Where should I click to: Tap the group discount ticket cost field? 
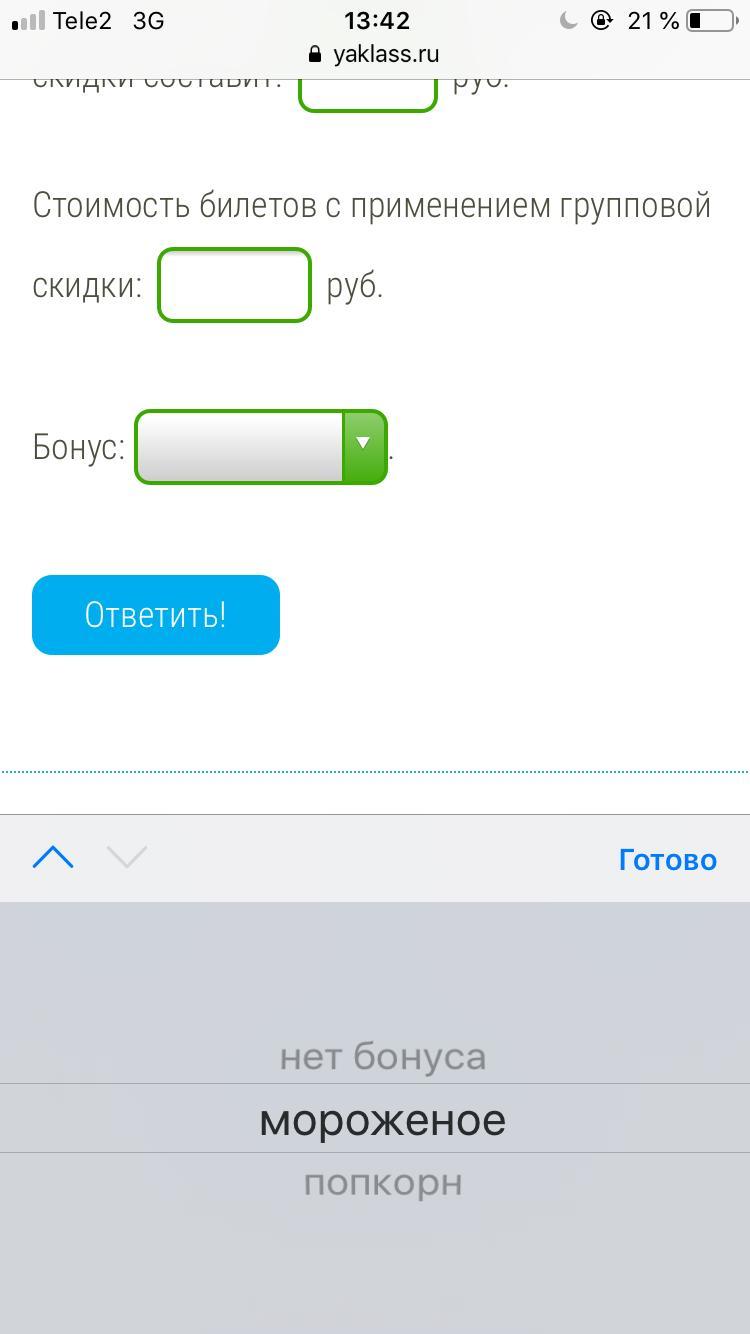point(235,285)
